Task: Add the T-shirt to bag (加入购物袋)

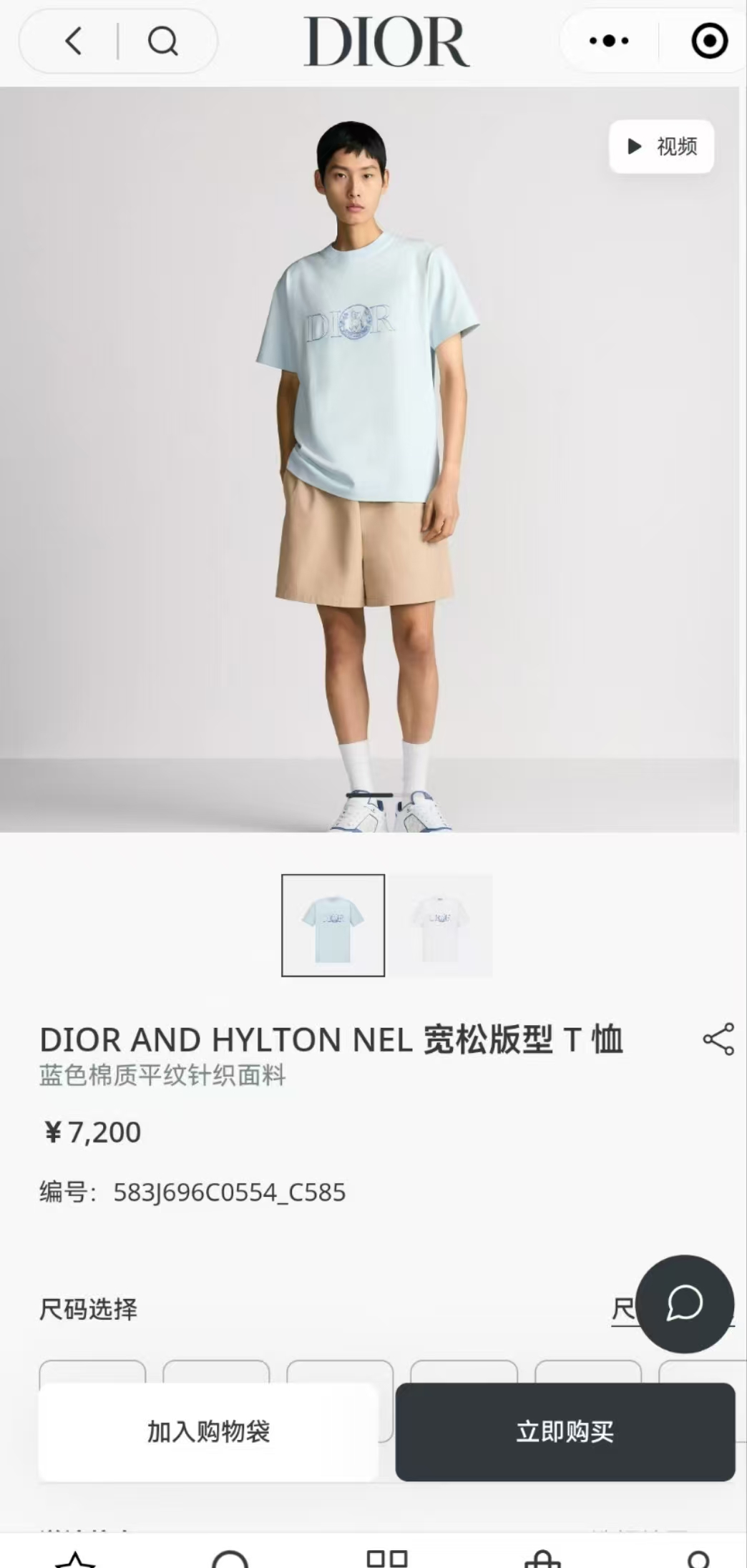Action: pyautogui.click(x=208, y=1431)
